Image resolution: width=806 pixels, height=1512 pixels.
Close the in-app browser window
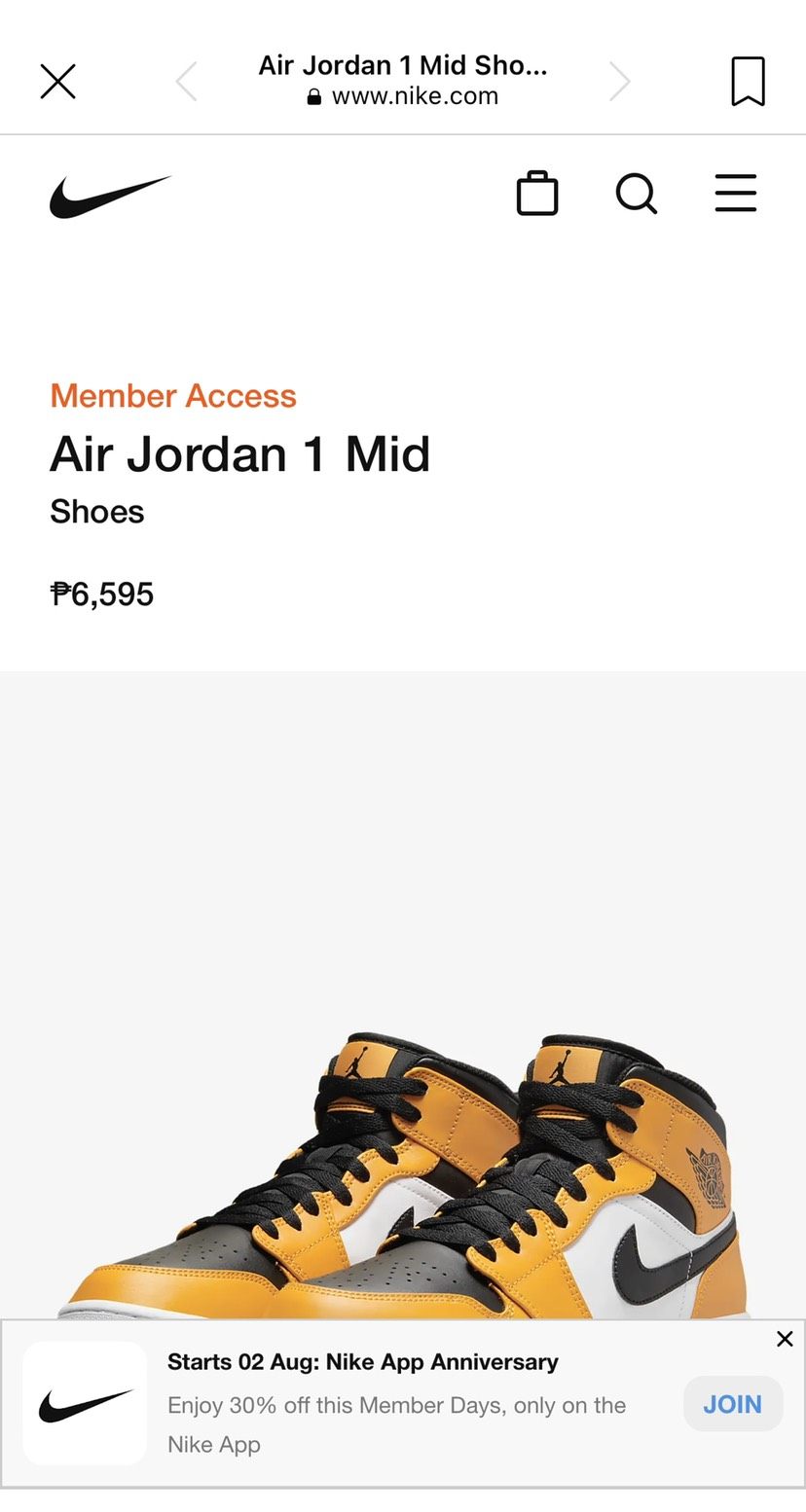(x=57, y=82)
